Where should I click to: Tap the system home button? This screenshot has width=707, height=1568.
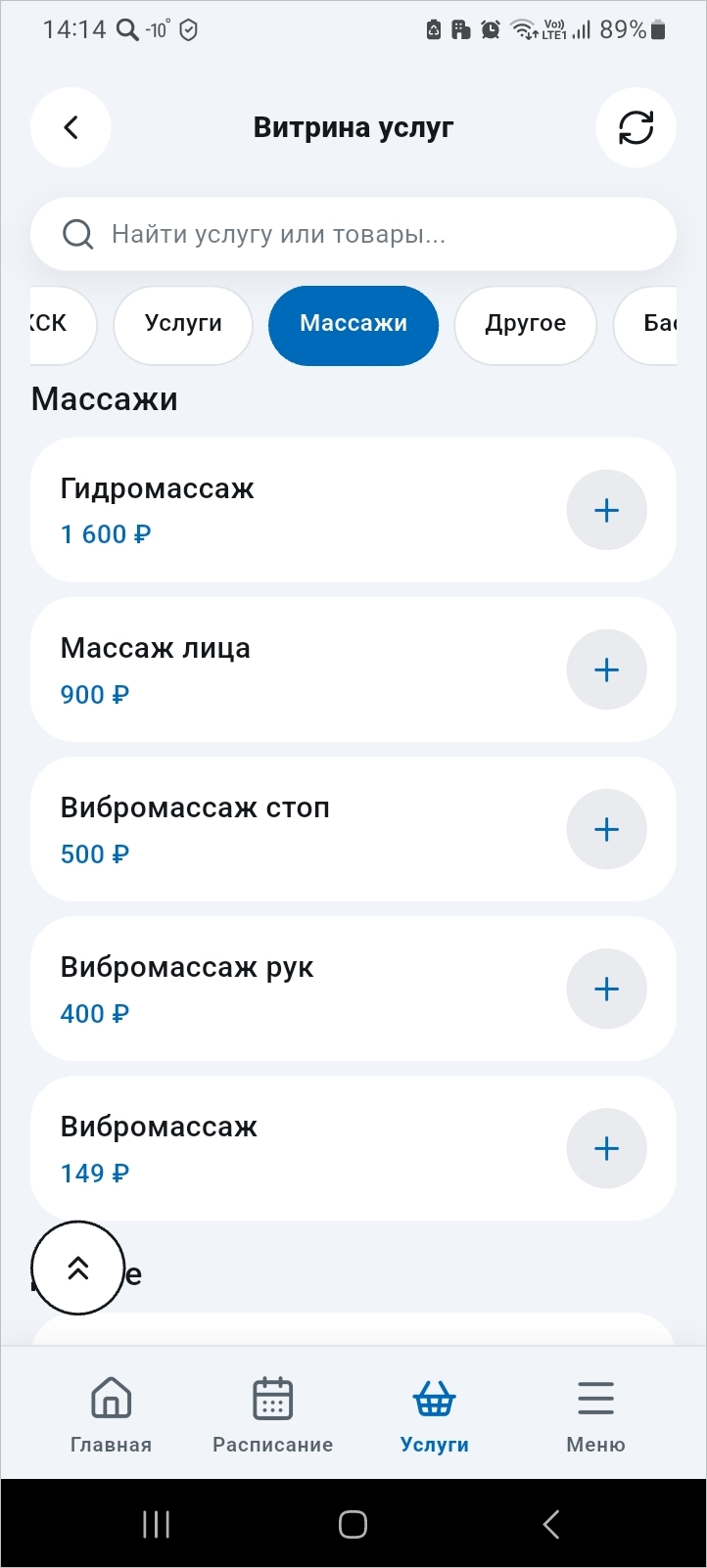click(353, 1524)
